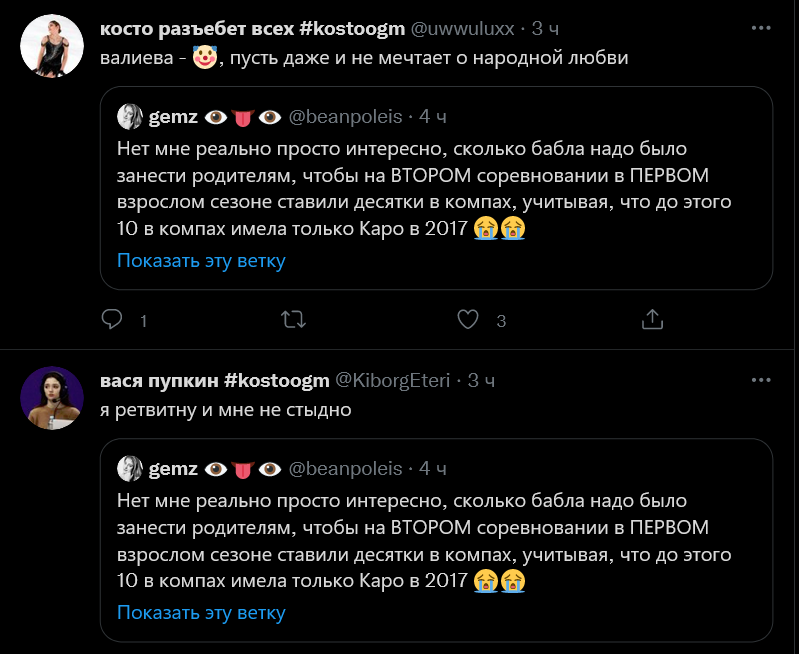
Task: Share the uwwuluxx tweet
Action: (x=651, y=320)
